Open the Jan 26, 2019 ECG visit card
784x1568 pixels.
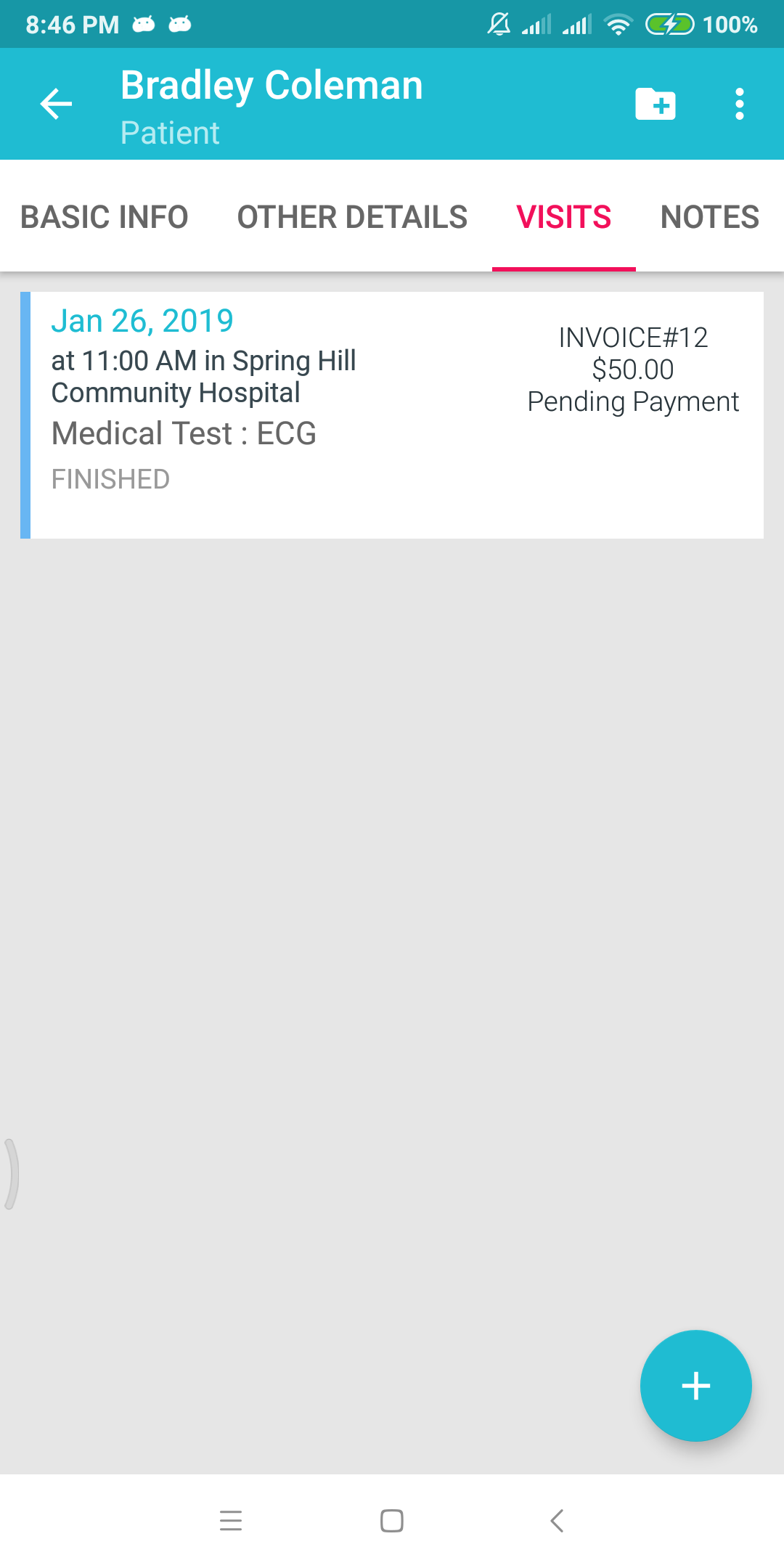click(x=392, y=415)
